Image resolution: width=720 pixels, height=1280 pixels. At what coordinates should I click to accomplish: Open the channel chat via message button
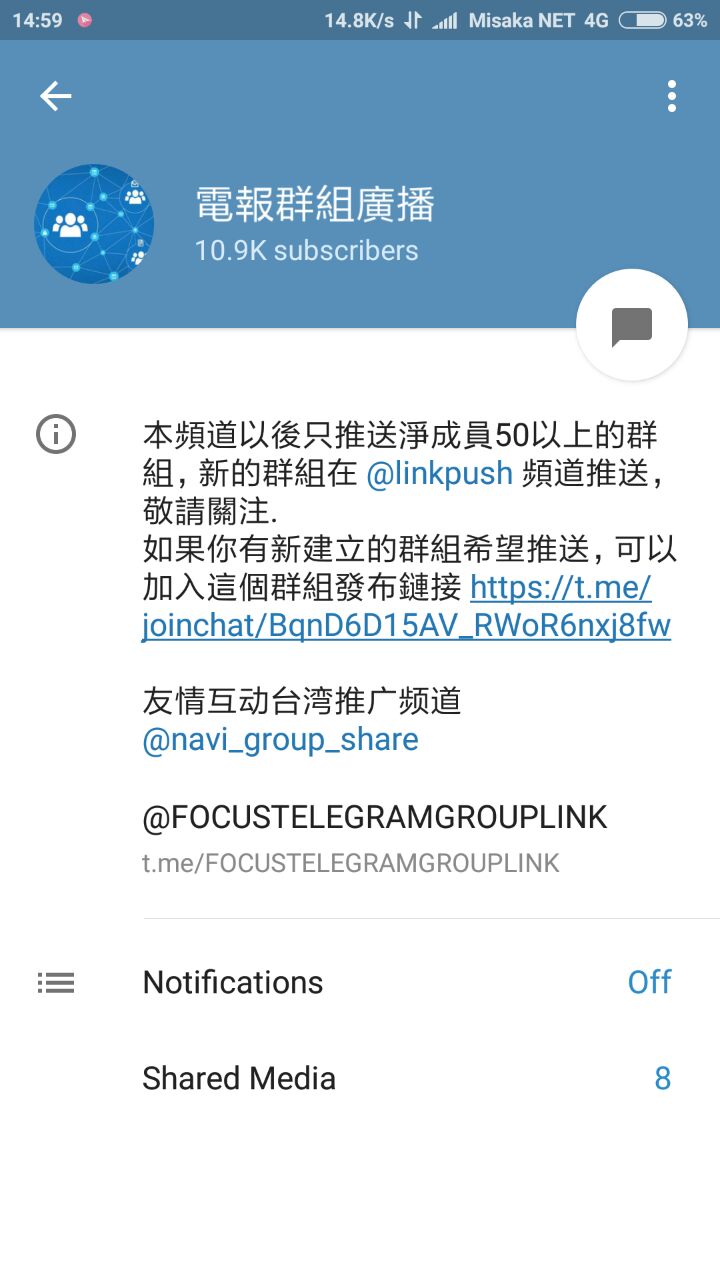pos(632,325)
